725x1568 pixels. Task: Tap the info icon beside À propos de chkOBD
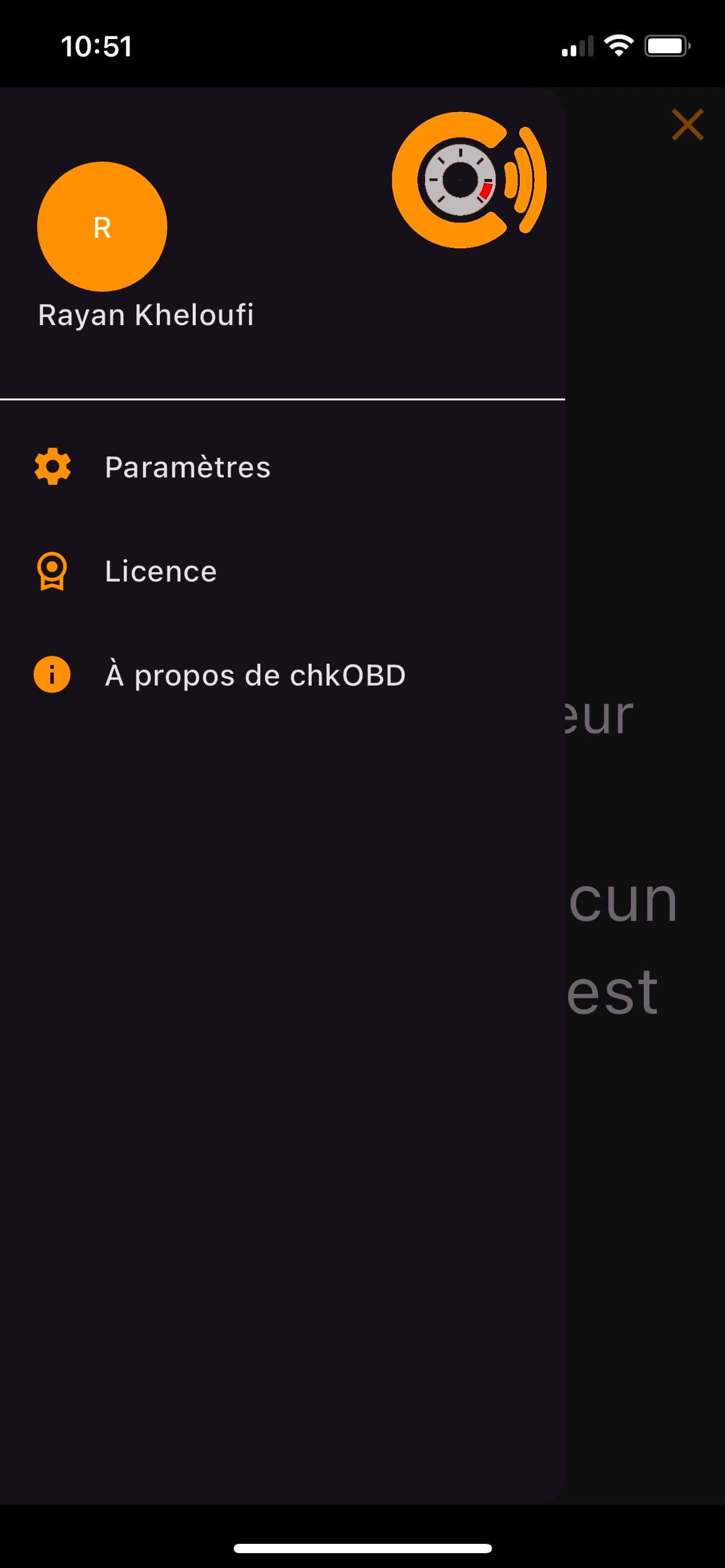[52, 675]
